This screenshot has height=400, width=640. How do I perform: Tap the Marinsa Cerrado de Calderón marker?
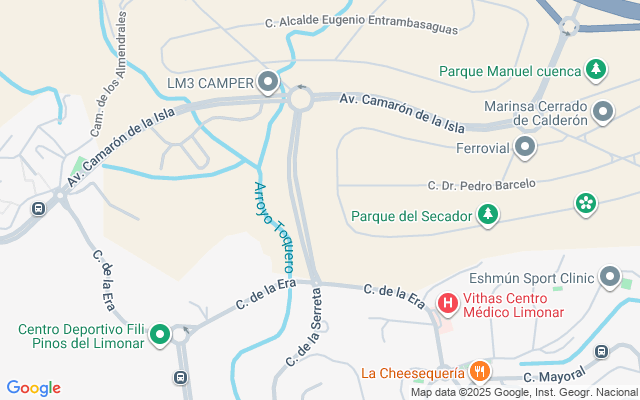[x=603, y=112]
